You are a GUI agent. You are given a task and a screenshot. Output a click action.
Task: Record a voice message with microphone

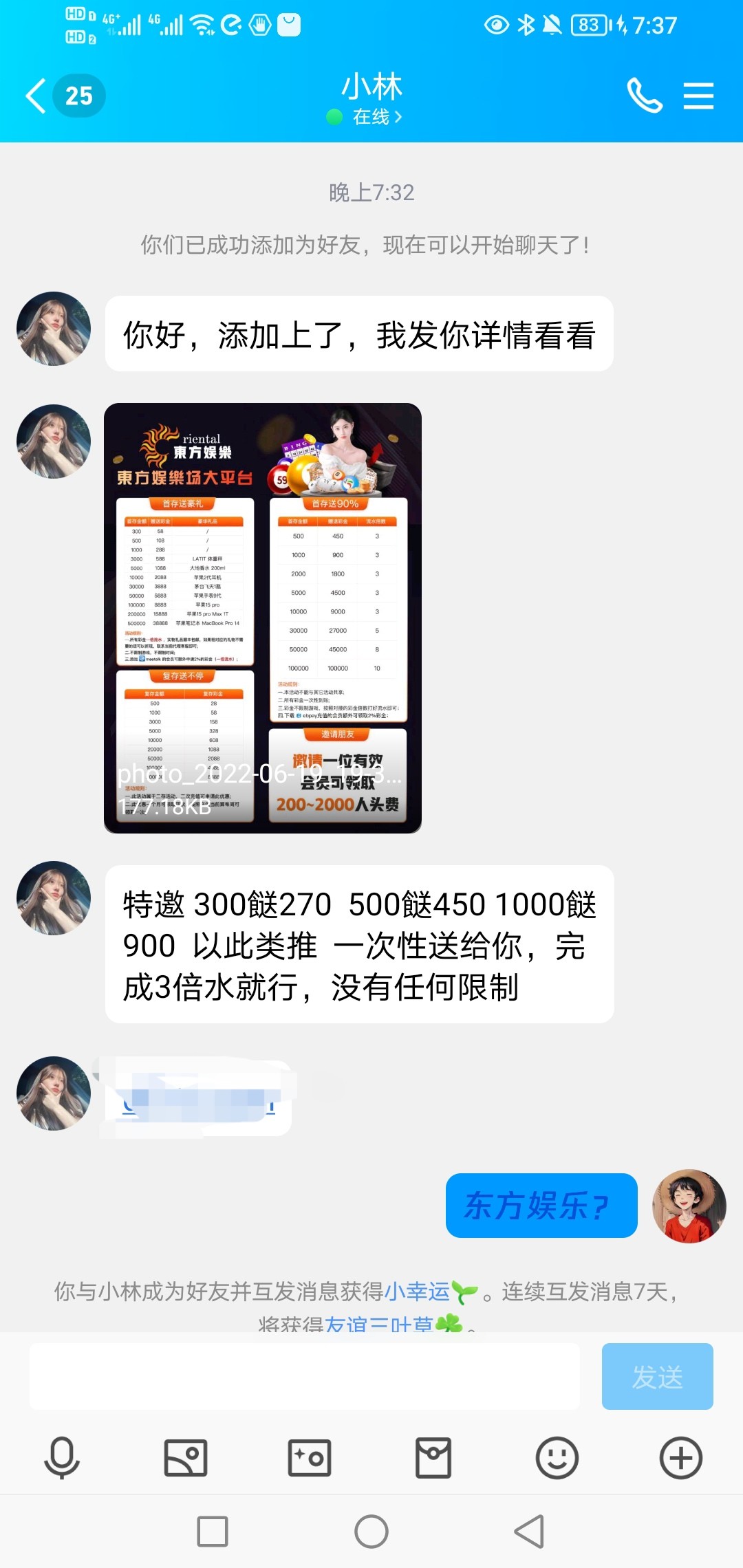(x=62, y=1457)
